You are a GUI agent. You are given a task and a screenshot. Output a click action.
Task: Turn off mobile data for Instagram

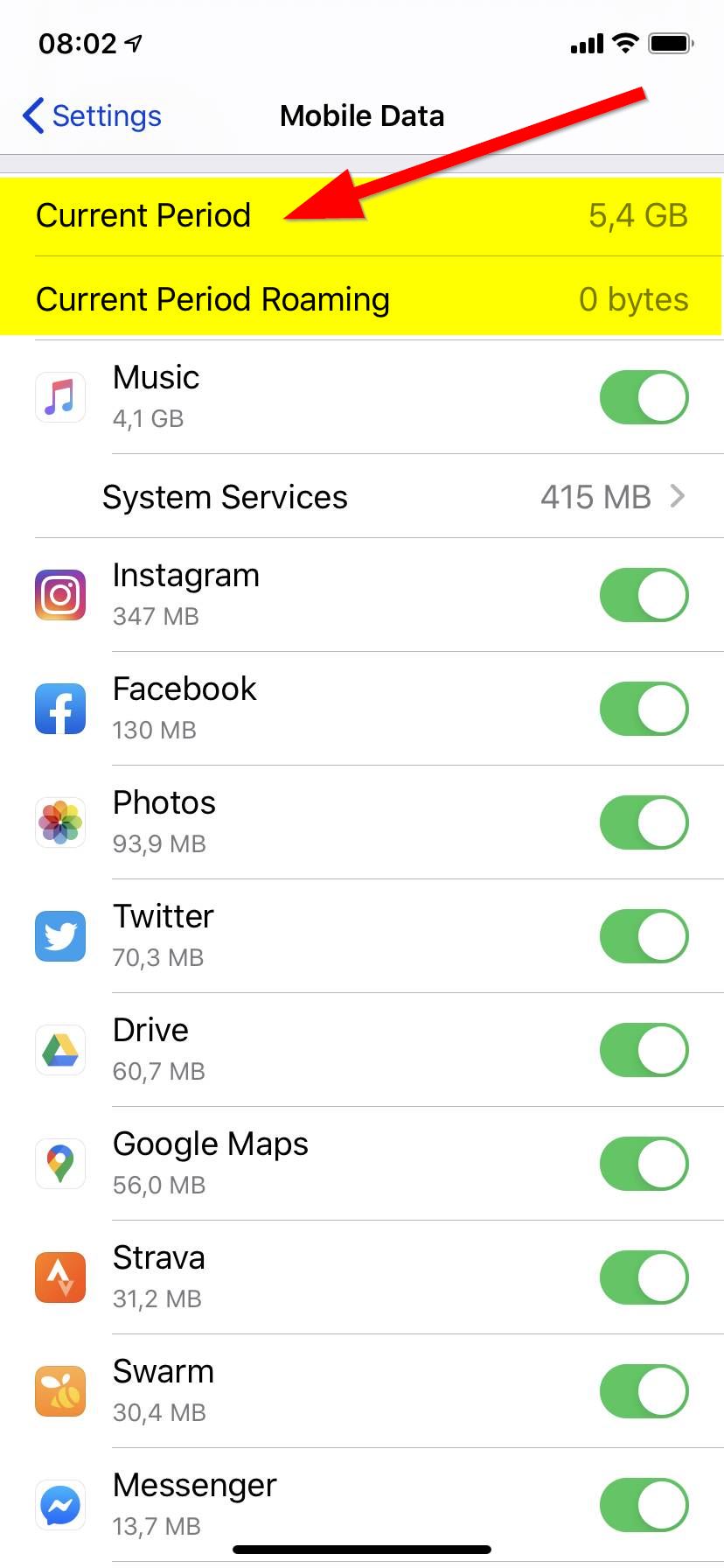644,595
